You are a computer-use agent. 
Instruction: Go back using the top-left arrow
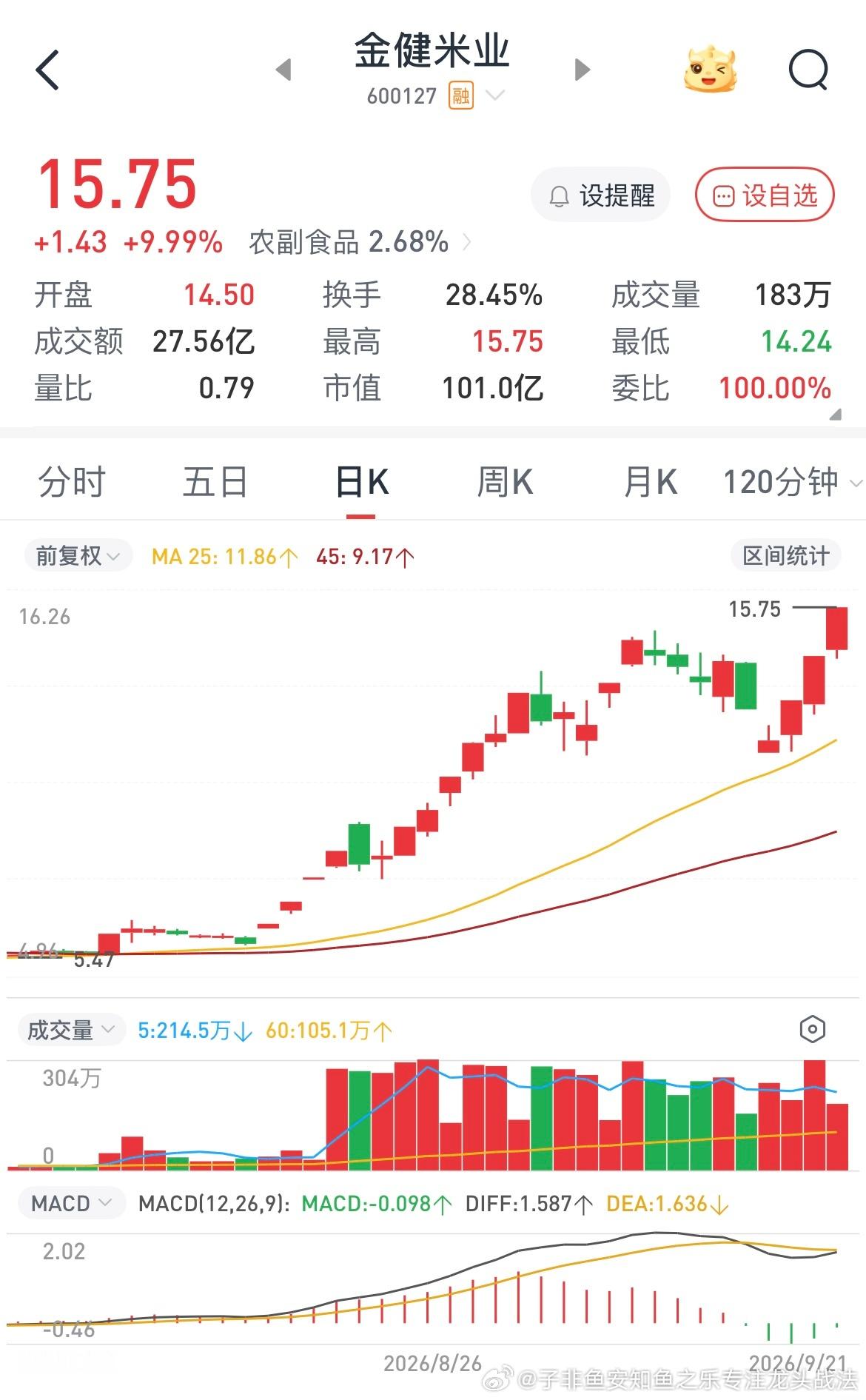click(47, 70)
